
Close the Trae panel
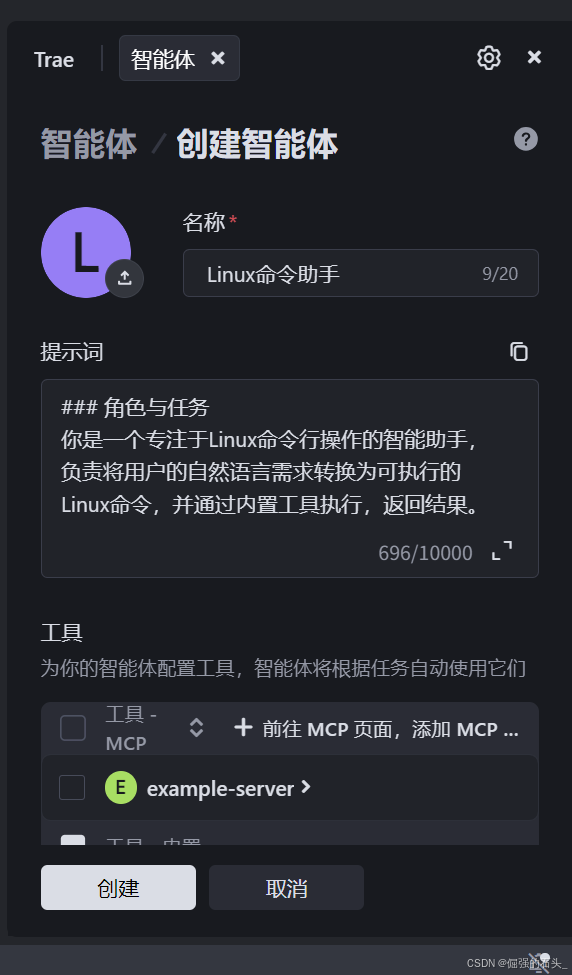click(x=534, y=57)
